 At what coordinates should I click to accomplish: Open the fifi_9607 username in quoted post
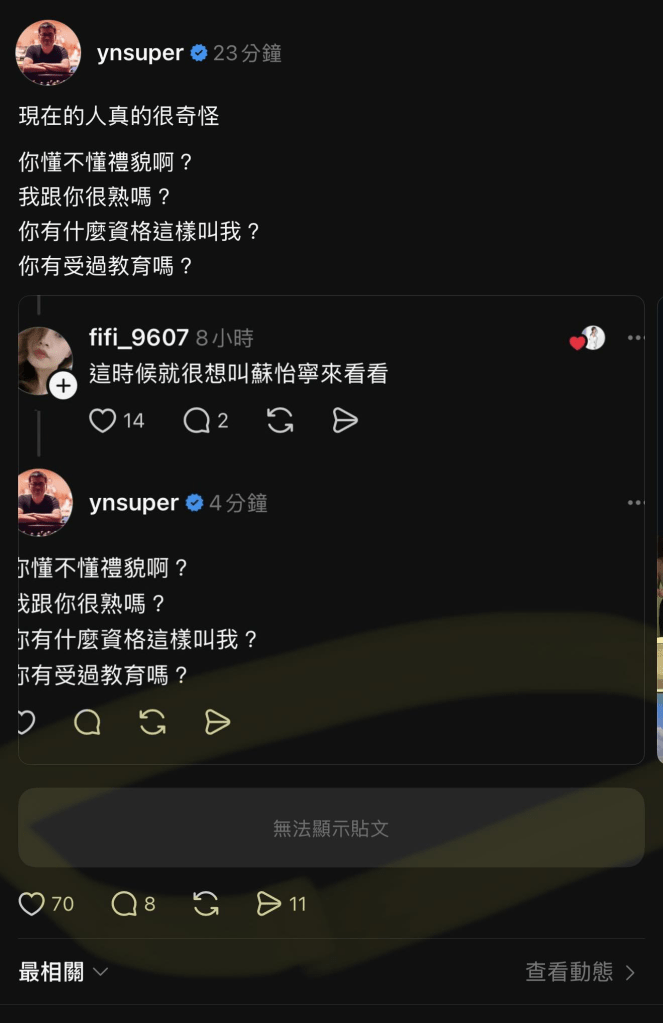pyautogui.click(x=138, y=338)
